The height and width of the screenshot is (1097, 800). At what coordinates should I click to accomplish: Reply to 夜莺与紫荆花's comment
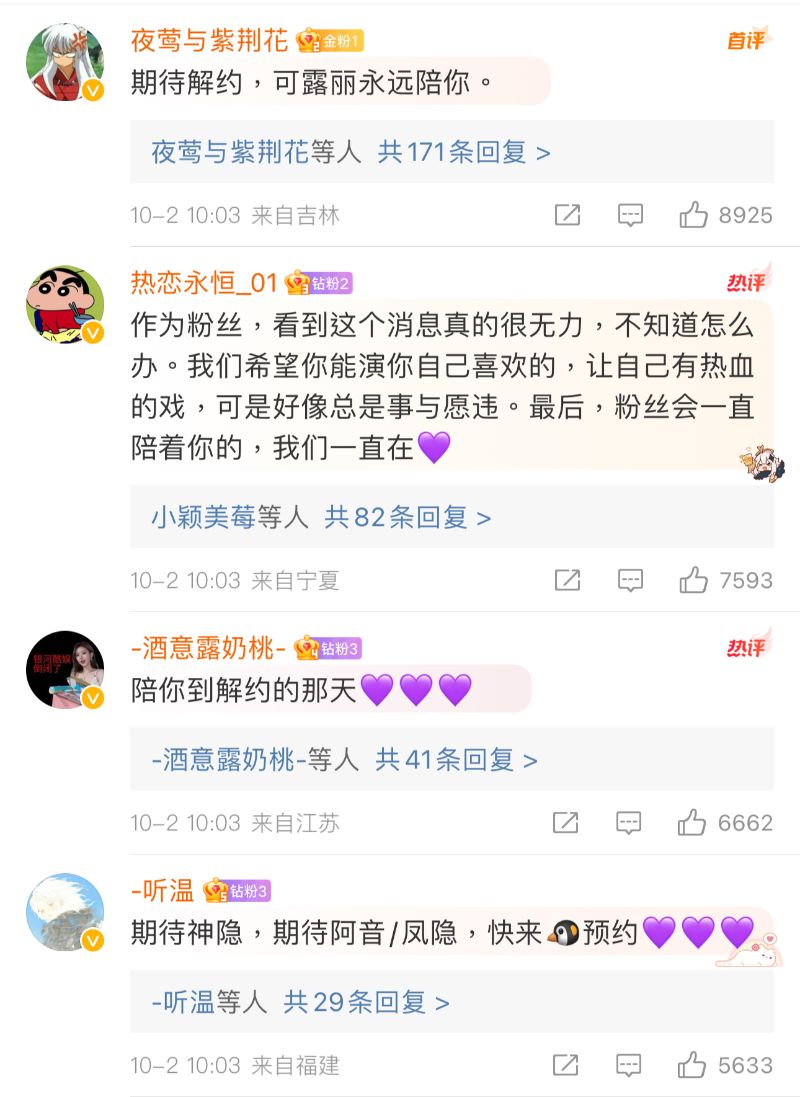630,215
